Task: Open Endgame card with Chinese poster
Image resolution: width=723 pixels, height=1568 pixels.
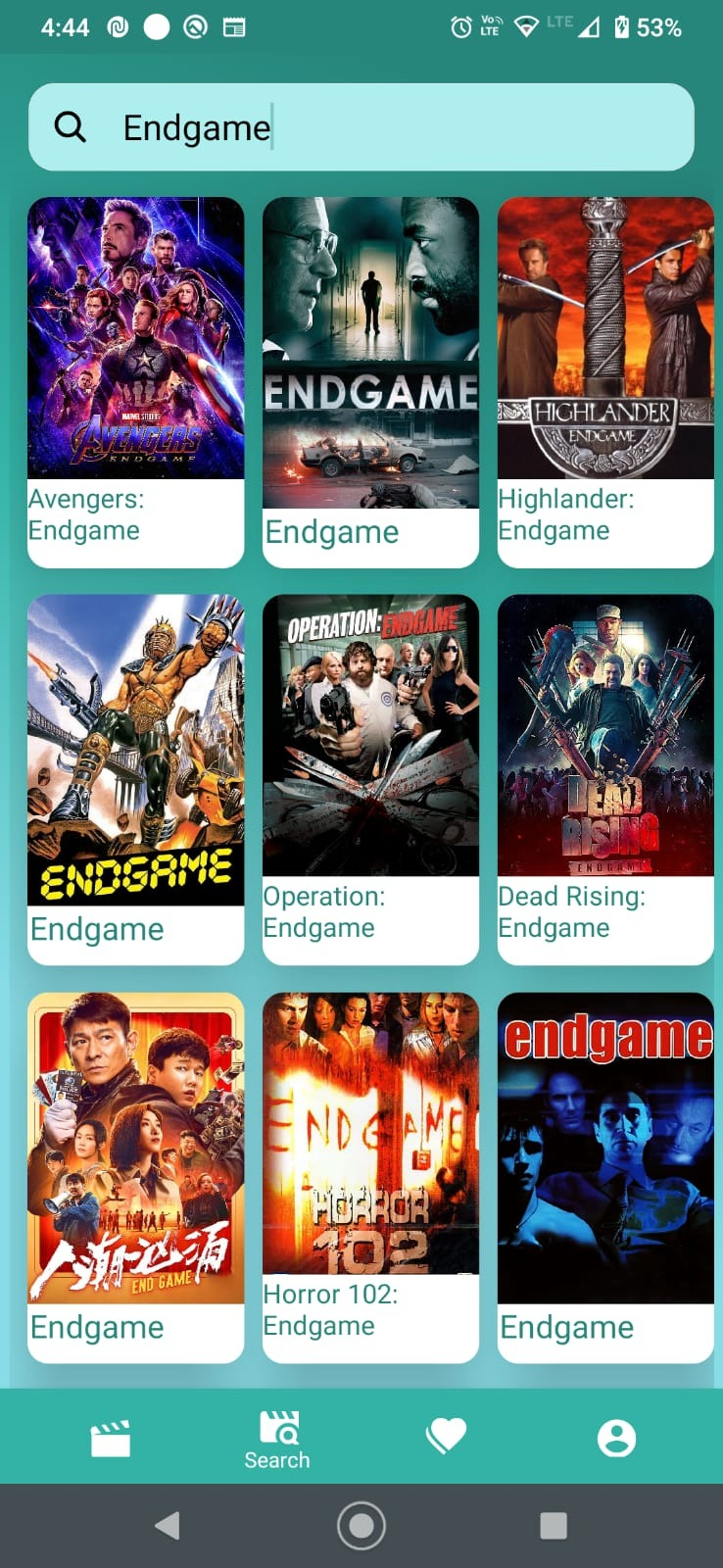Action: (135, 1176)
